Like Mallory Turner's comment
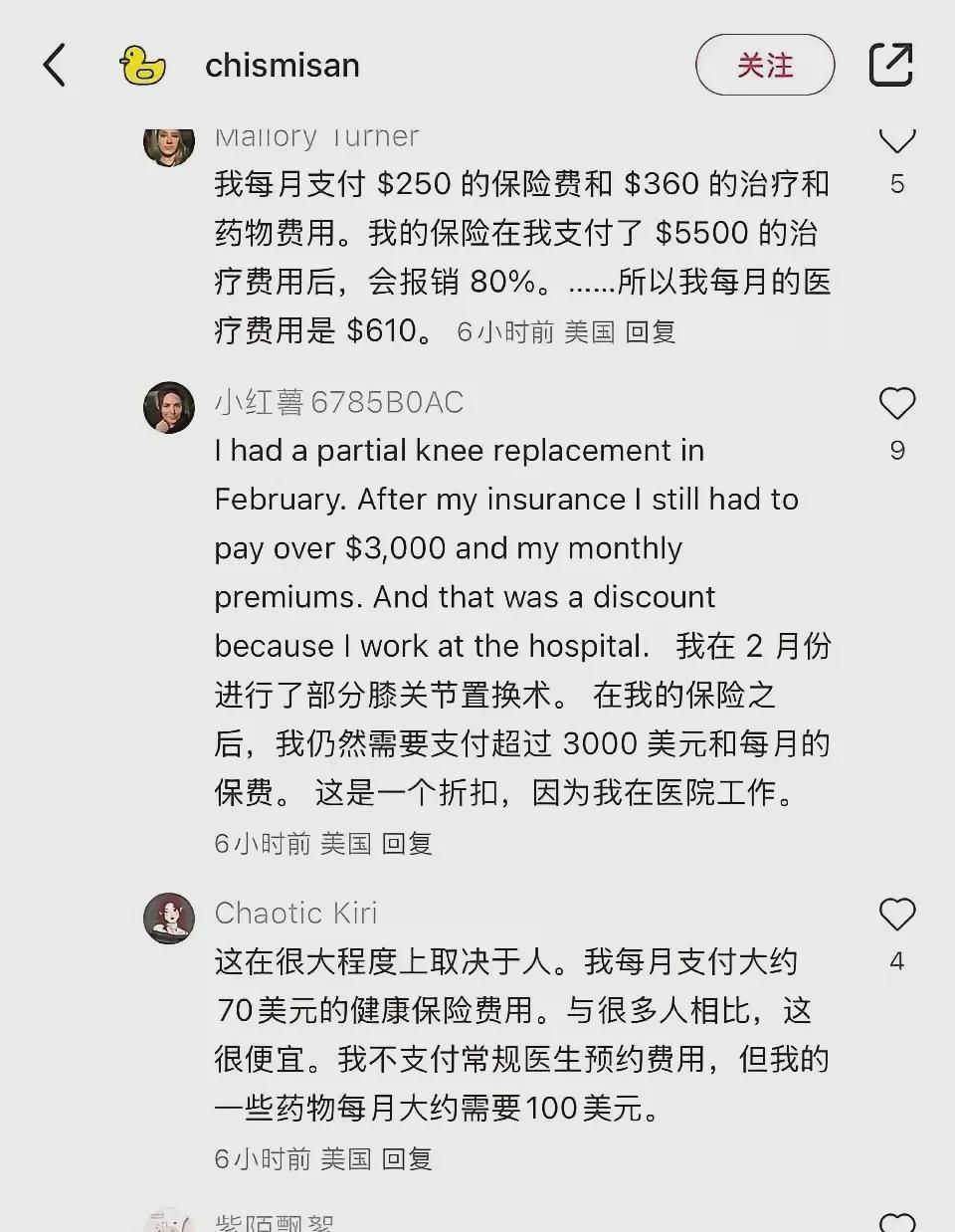955x1232 pixels. (x=896, y=141)
